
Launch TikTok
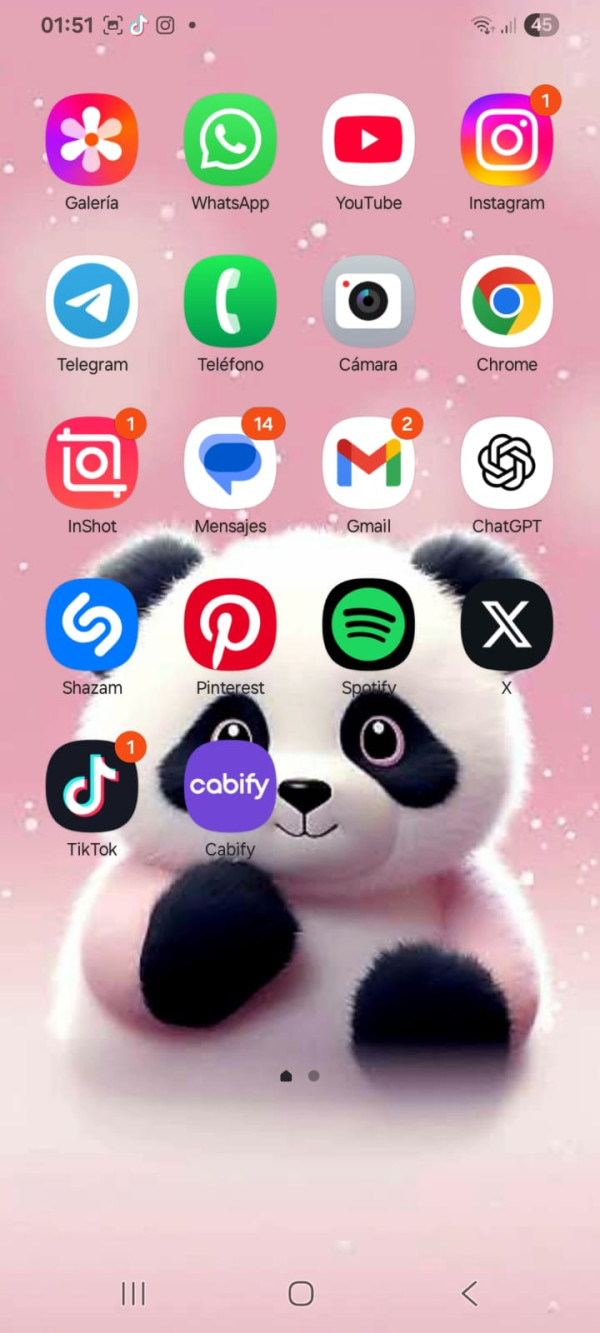coord(91,786)
